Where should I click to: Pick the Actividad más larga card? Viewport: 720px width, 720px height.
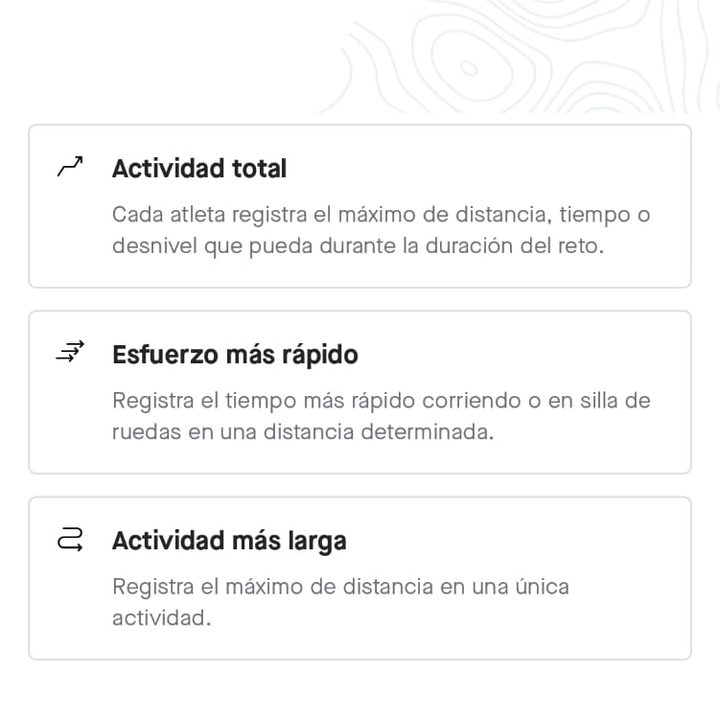359,578
